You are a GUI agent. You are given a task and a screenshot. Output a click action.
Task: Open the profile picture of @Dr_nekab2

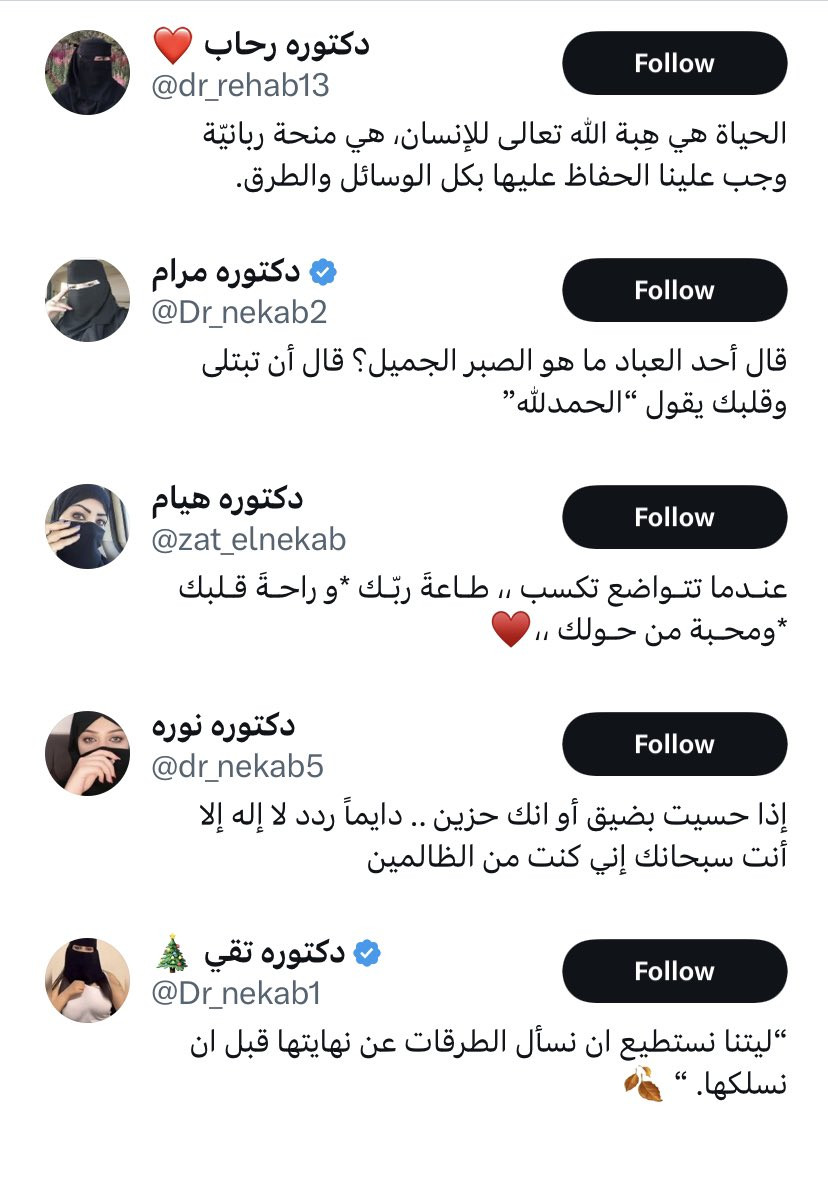[88, 299]
